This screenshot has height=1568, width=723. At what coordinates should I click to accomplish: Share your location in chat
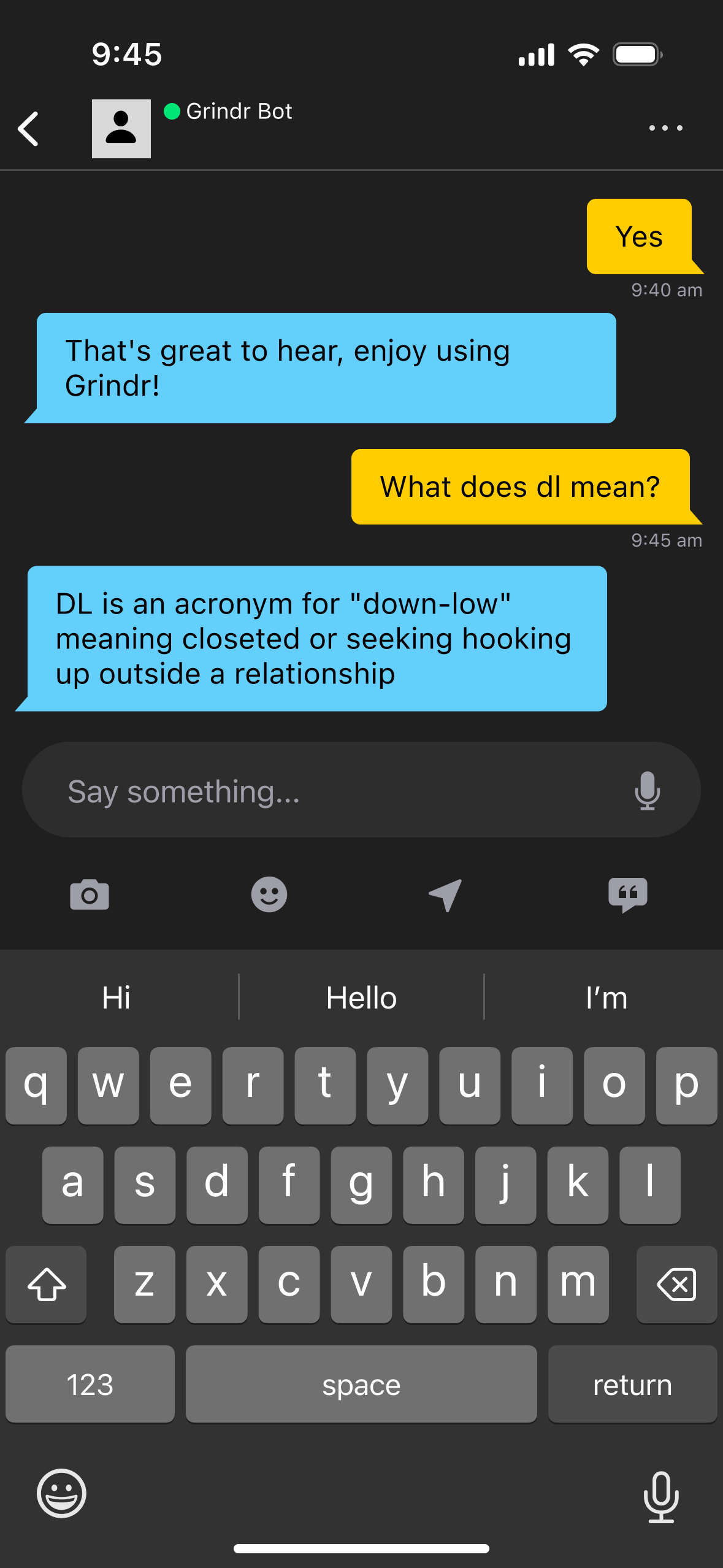tap(446, 895)
